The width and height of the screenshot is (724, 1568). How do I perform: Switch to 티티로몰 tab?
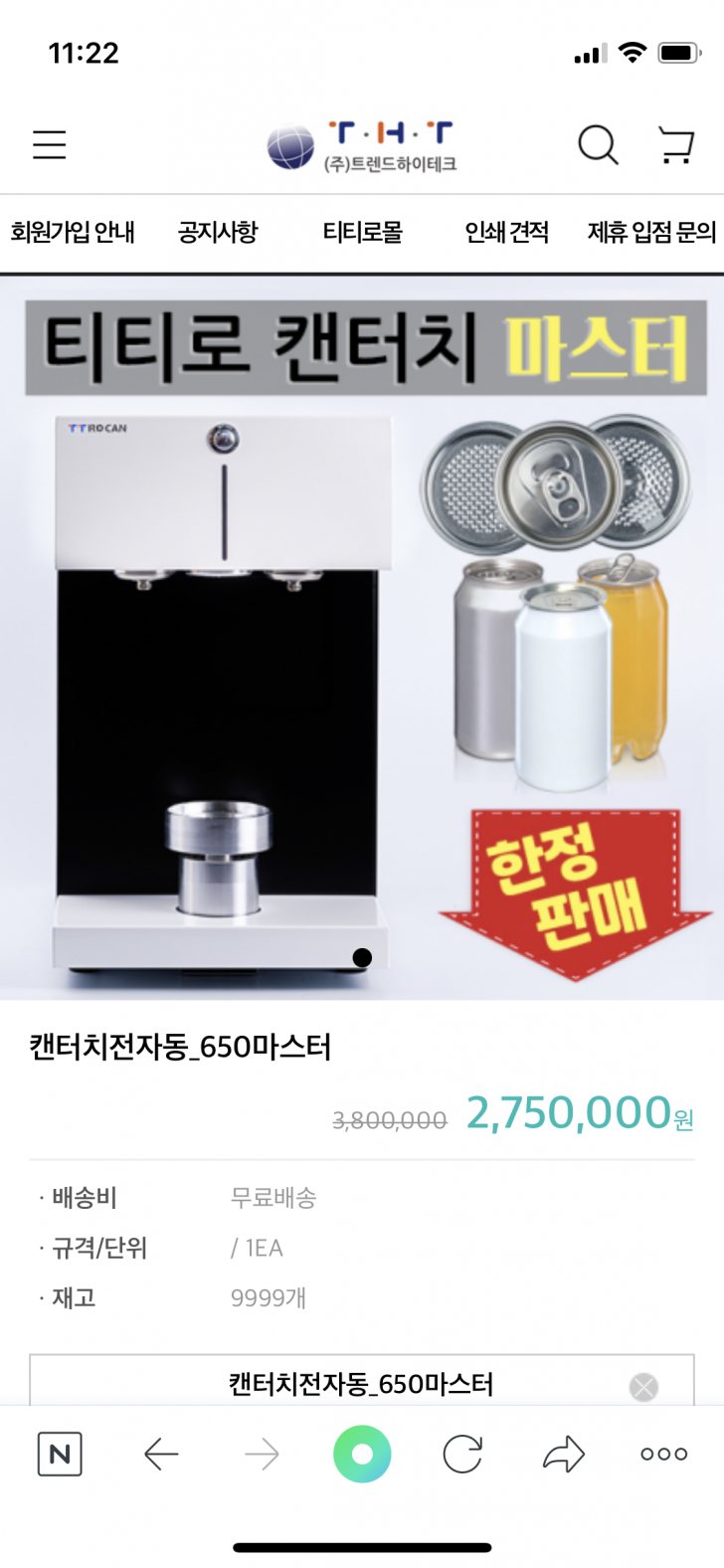362,233
